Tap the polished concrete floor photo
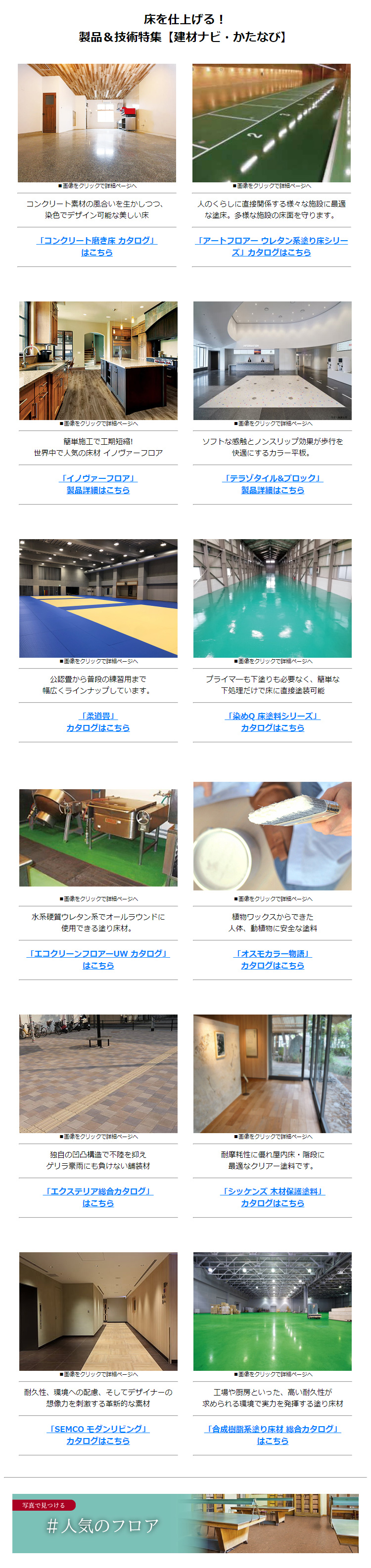 [x=97, y=123]
